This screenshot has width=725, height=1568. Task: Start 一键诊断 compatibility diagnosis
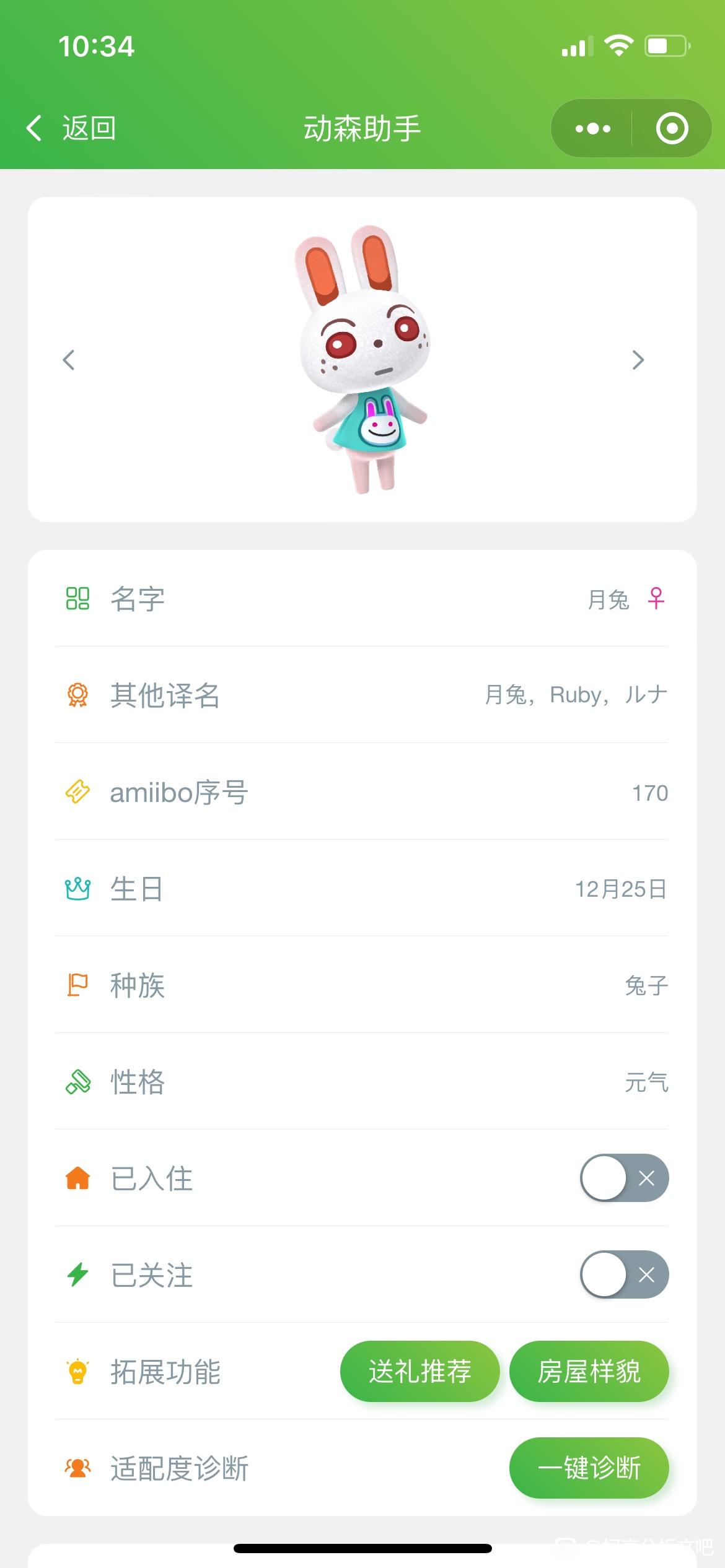589,1468
